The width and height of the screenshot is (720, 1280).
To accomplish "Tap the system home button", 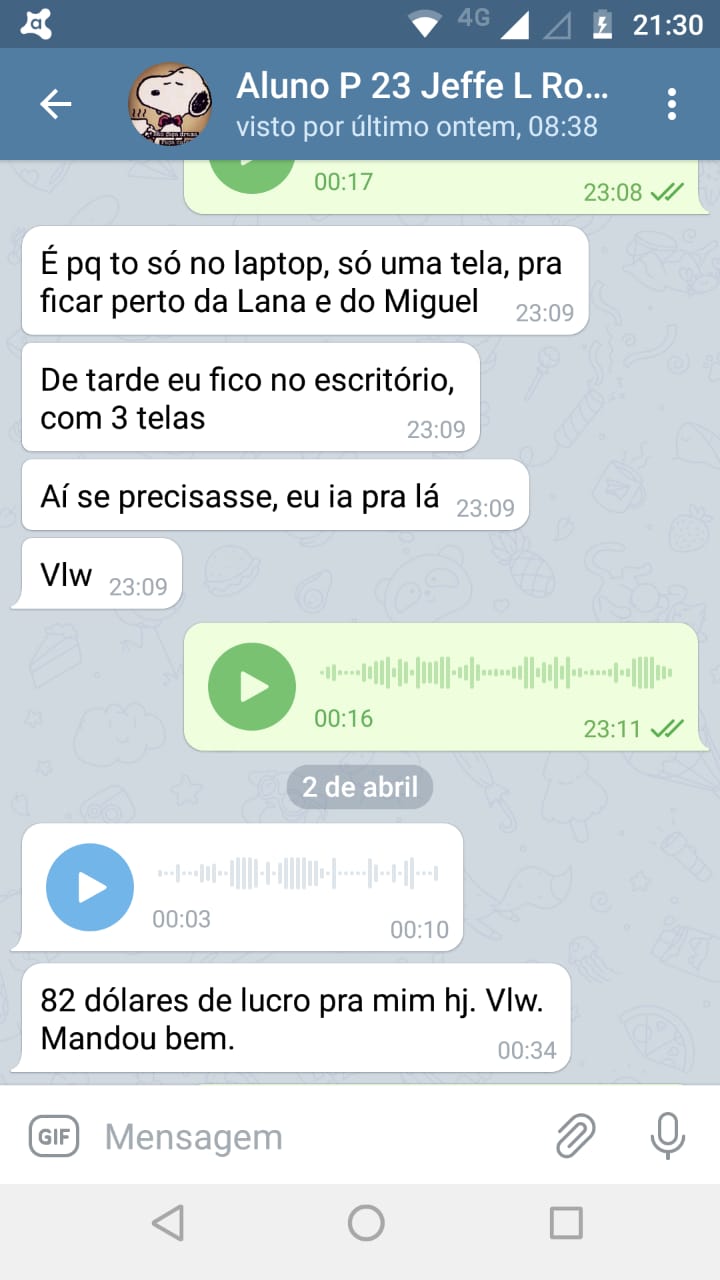I will click(366, 1222).
